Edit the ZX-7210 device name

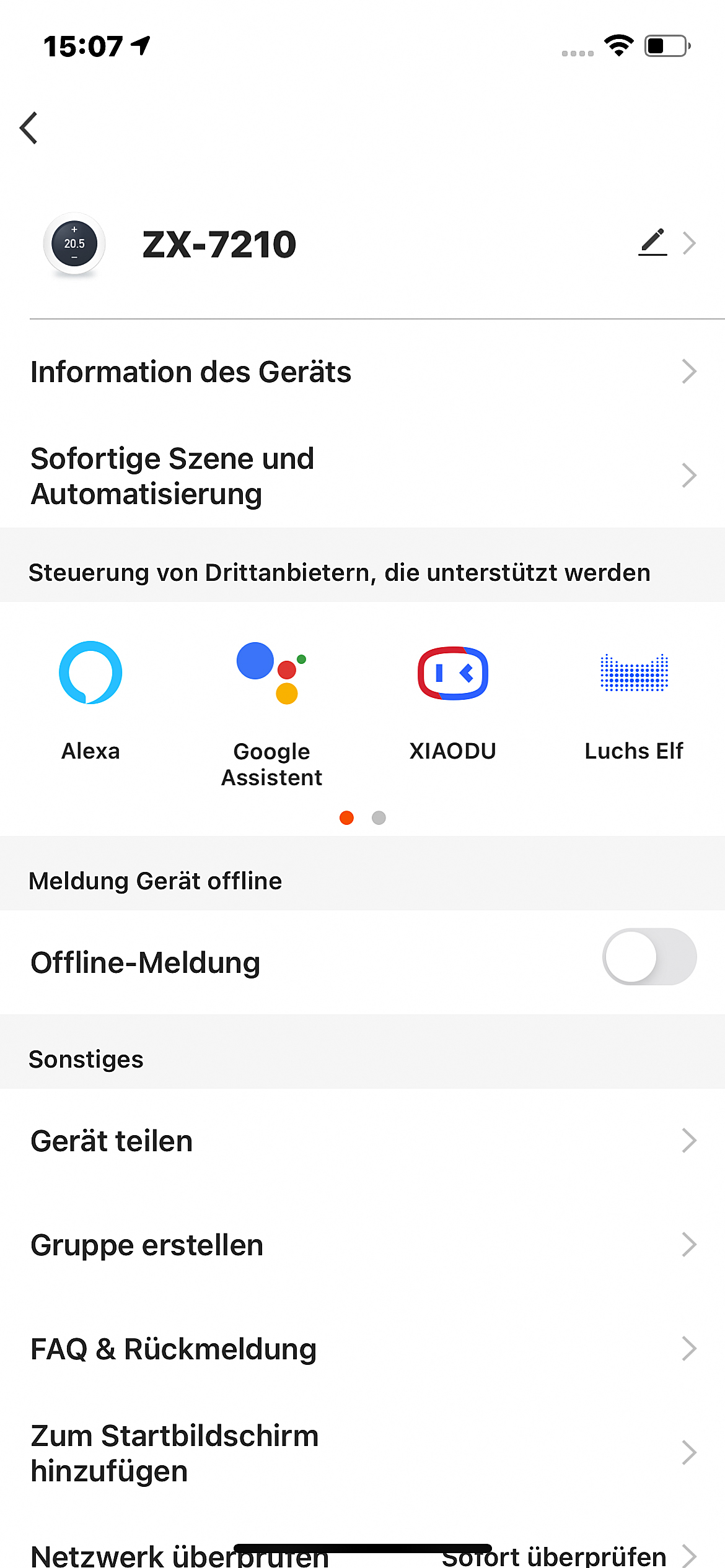click(x=653, y=243)
